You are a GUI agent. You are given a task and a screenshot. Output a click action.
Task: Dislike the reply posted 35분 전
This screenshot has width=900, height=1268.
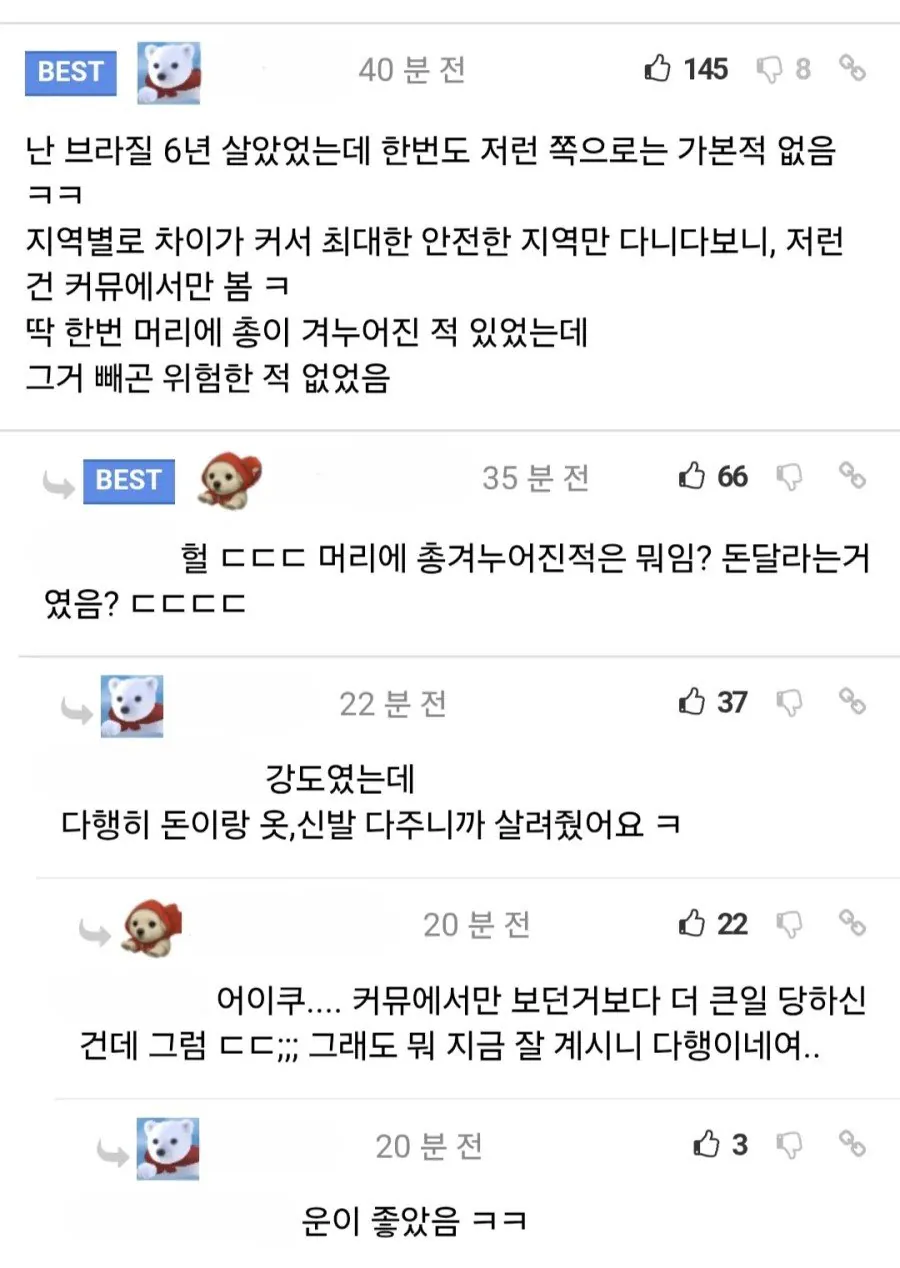pyautogui.click(x=790, y=477)
